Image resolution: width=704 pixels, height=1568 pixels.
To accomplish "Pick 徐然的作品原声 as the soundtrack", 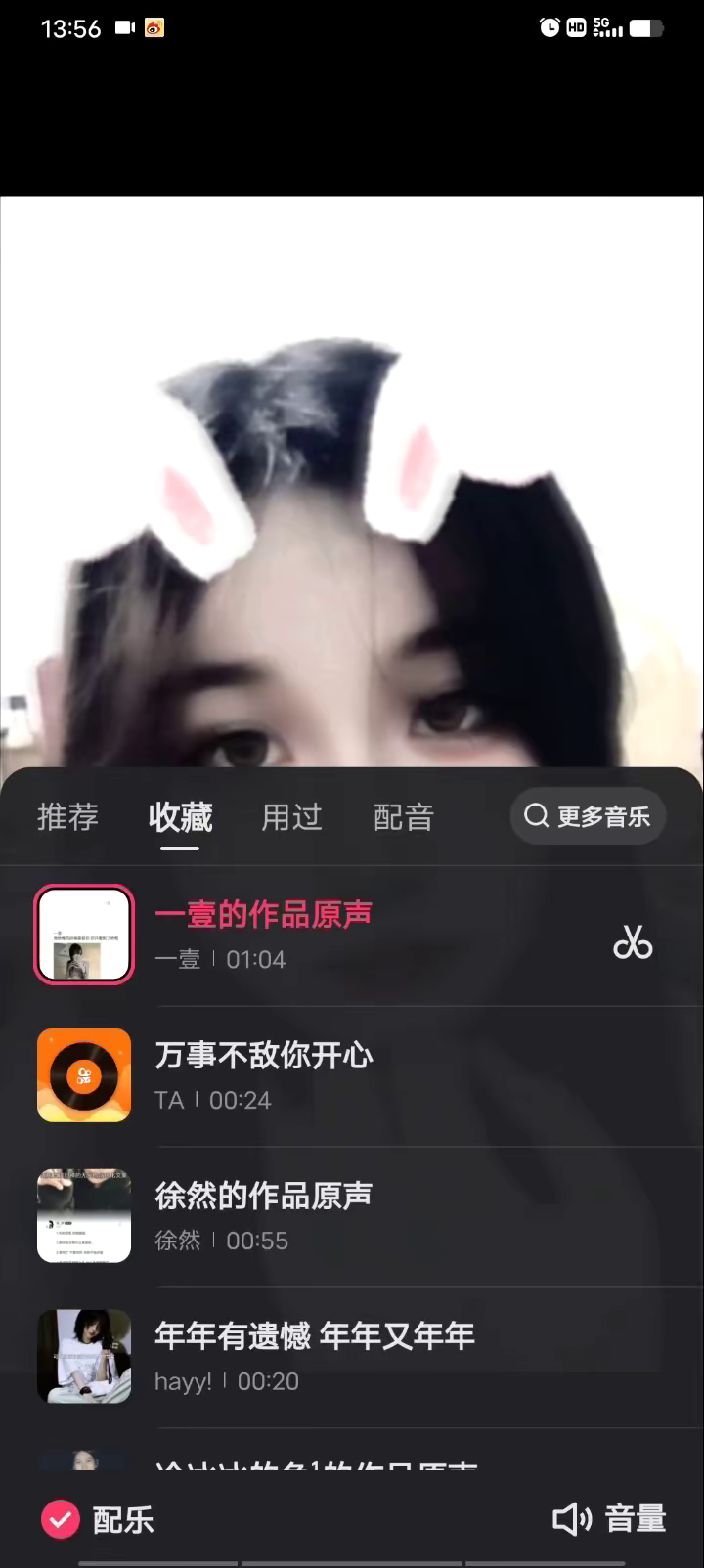I will coord(264,1215).
